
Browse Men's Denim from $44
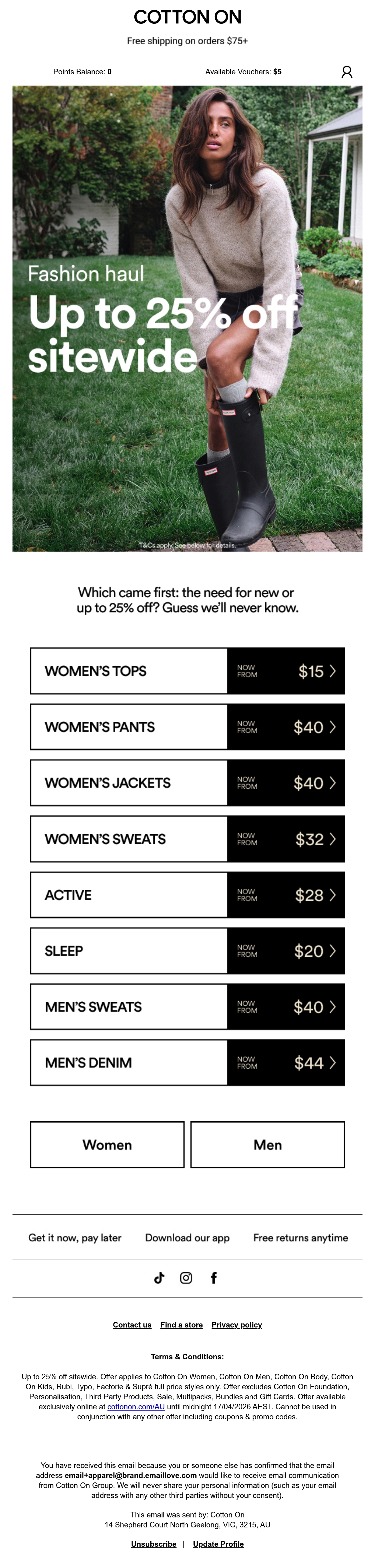187,1063
